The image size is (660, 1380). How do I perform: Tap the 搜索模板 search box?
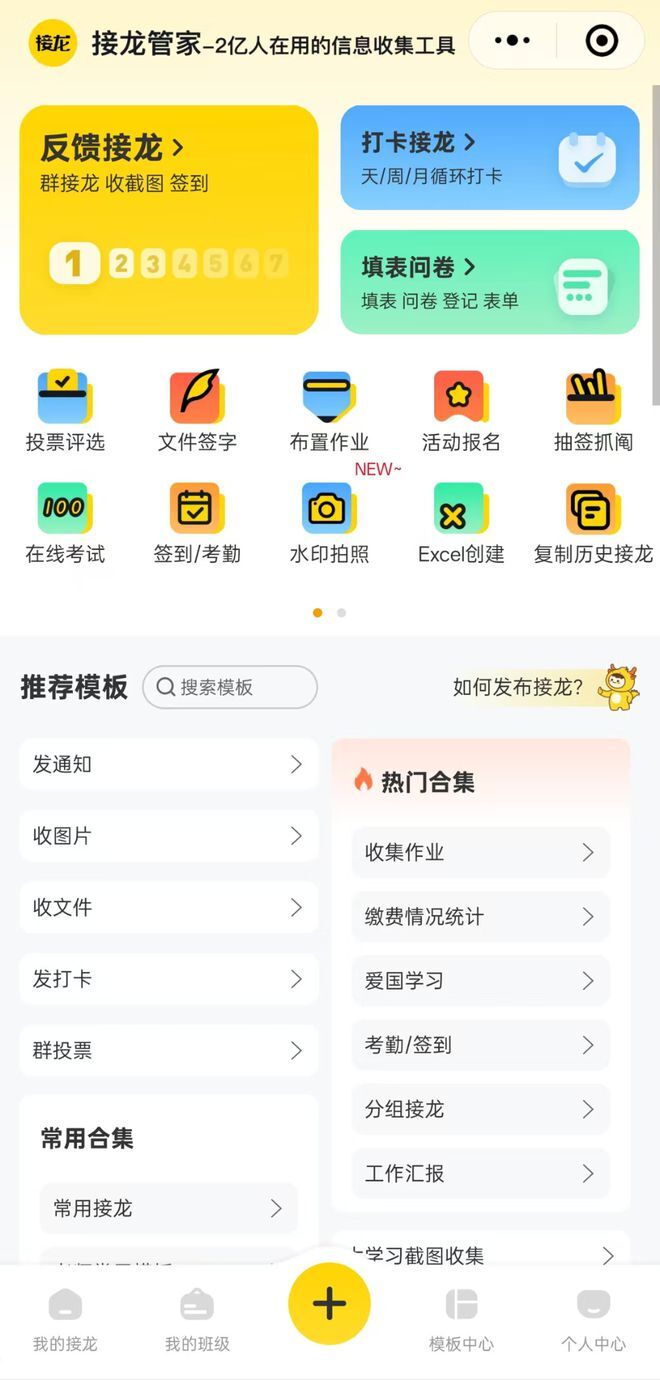tap(230, 687)
